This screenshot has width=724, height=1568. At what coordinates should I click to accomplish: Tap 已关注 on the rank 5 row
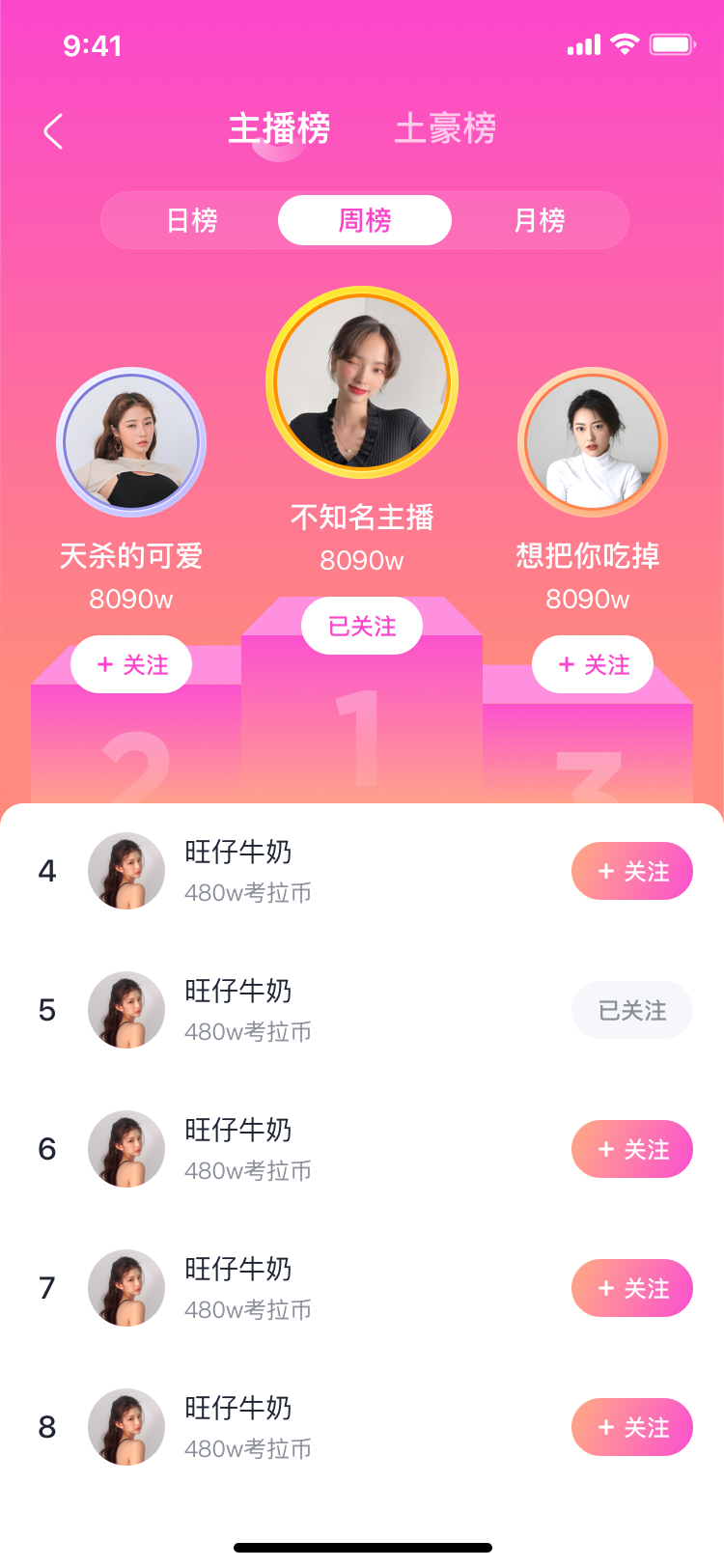point(632,1010)
